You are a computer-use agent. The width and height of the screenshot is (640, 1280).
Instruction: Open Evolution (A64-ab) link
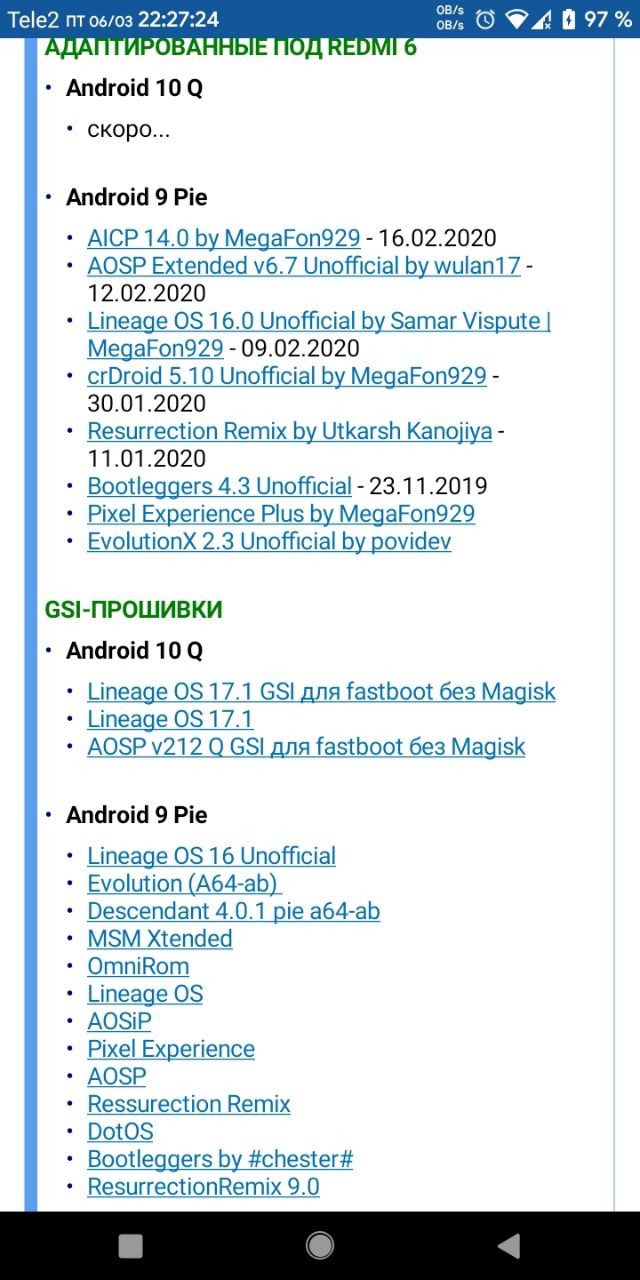point(183,883)
